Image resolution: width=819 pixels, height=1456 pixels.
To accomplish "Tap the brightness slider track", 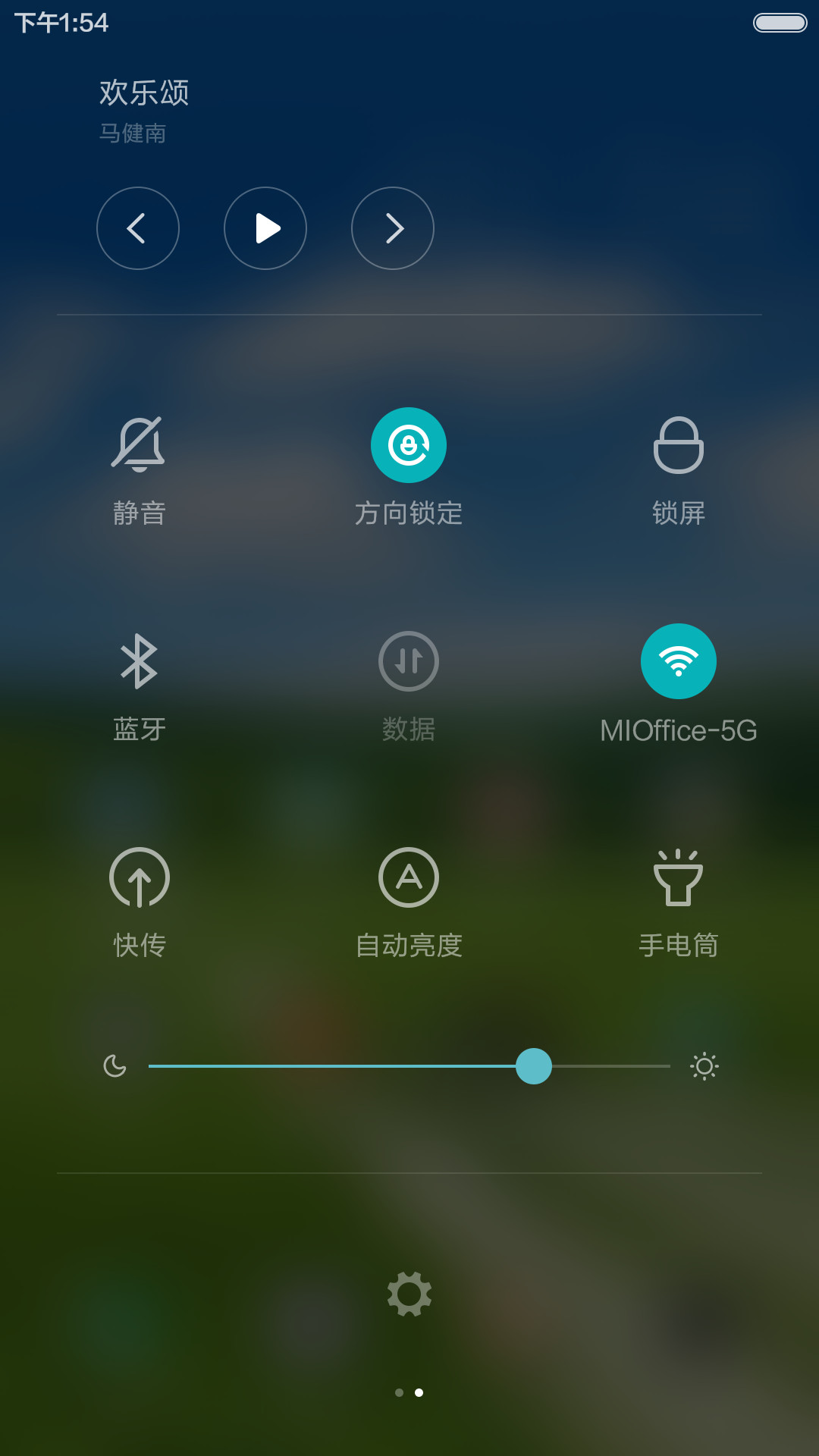I will pos(409,1066).
